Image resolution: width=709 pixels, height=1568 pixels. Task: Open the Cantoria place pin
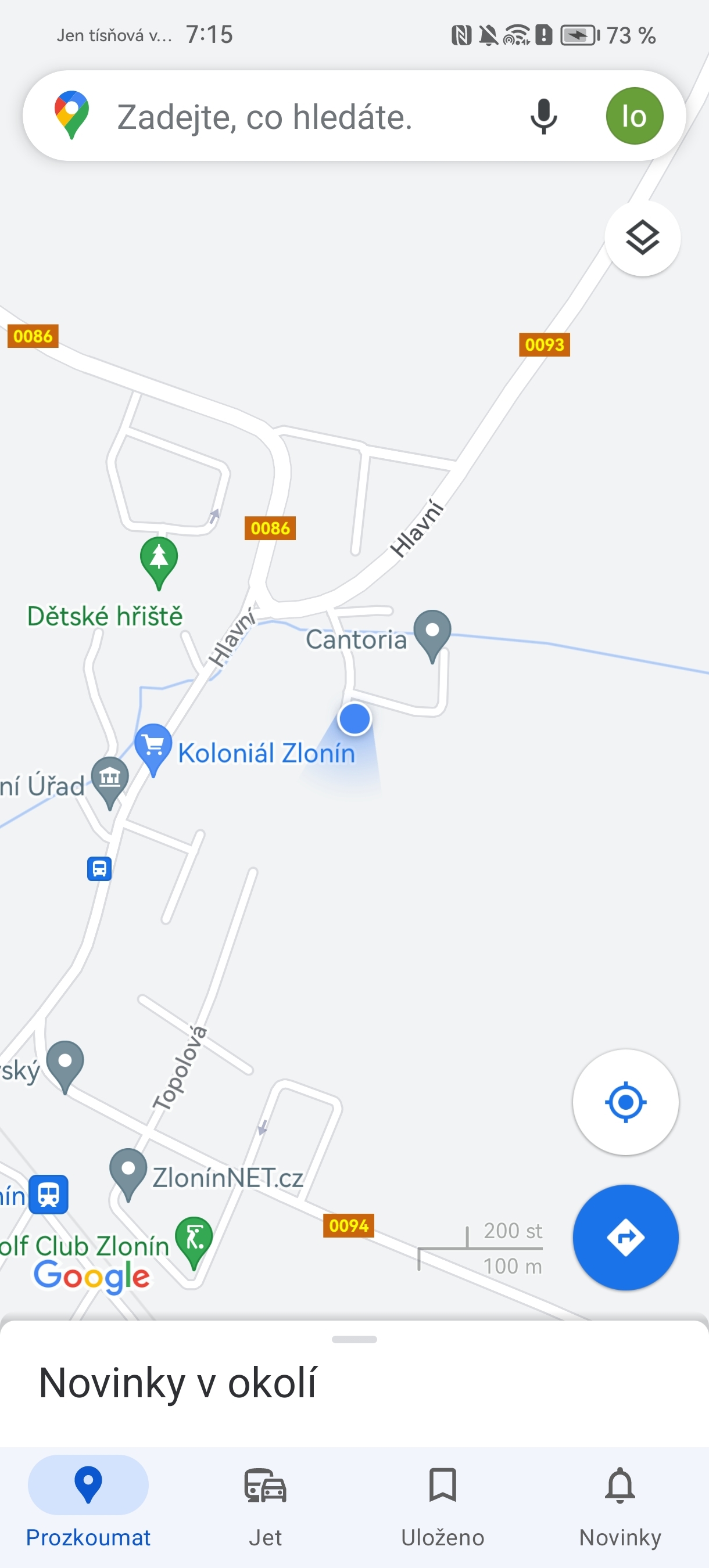[432, 632]
